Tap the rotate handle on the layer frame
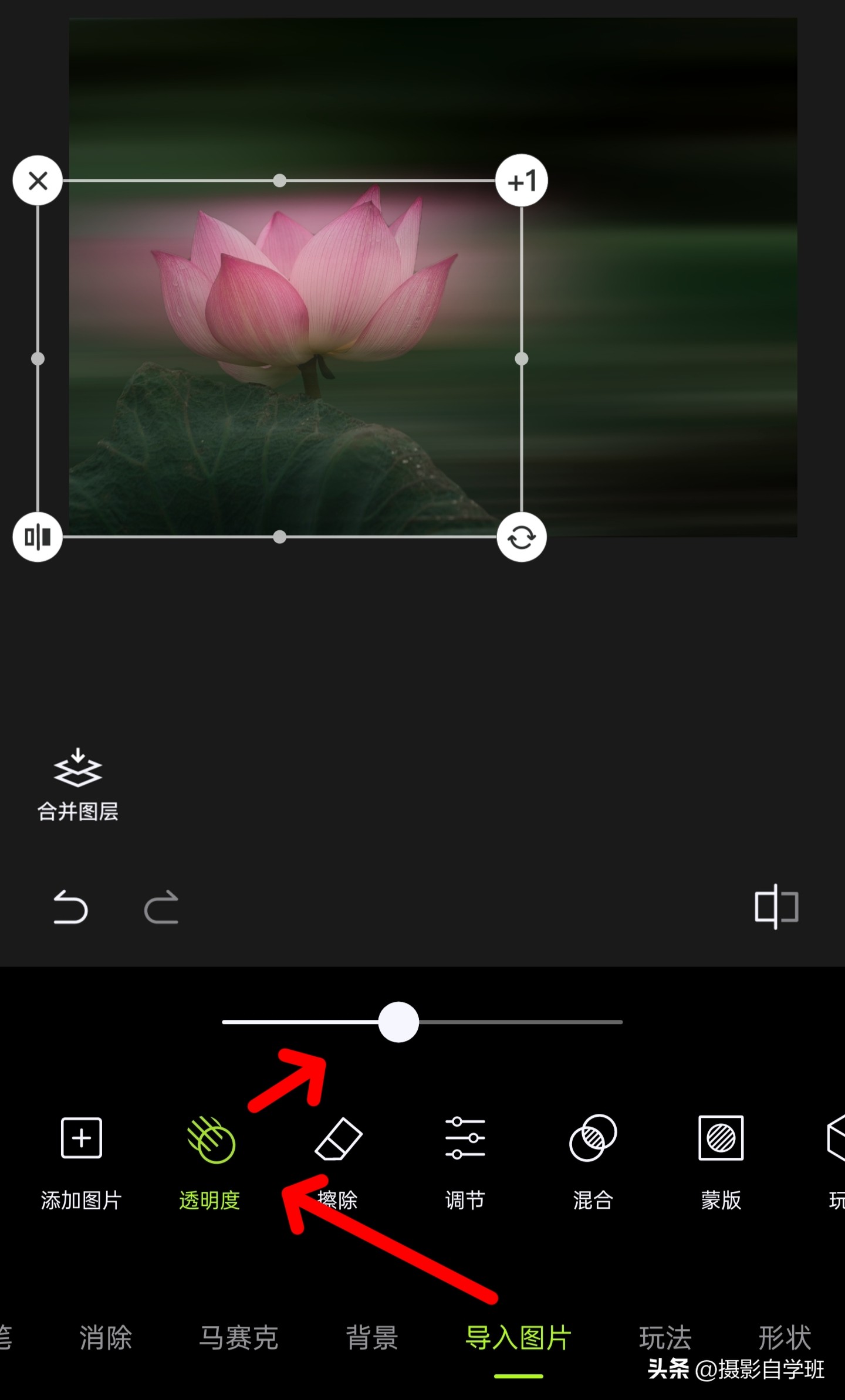Viewport: 845px width, 1400px height. 522,537
